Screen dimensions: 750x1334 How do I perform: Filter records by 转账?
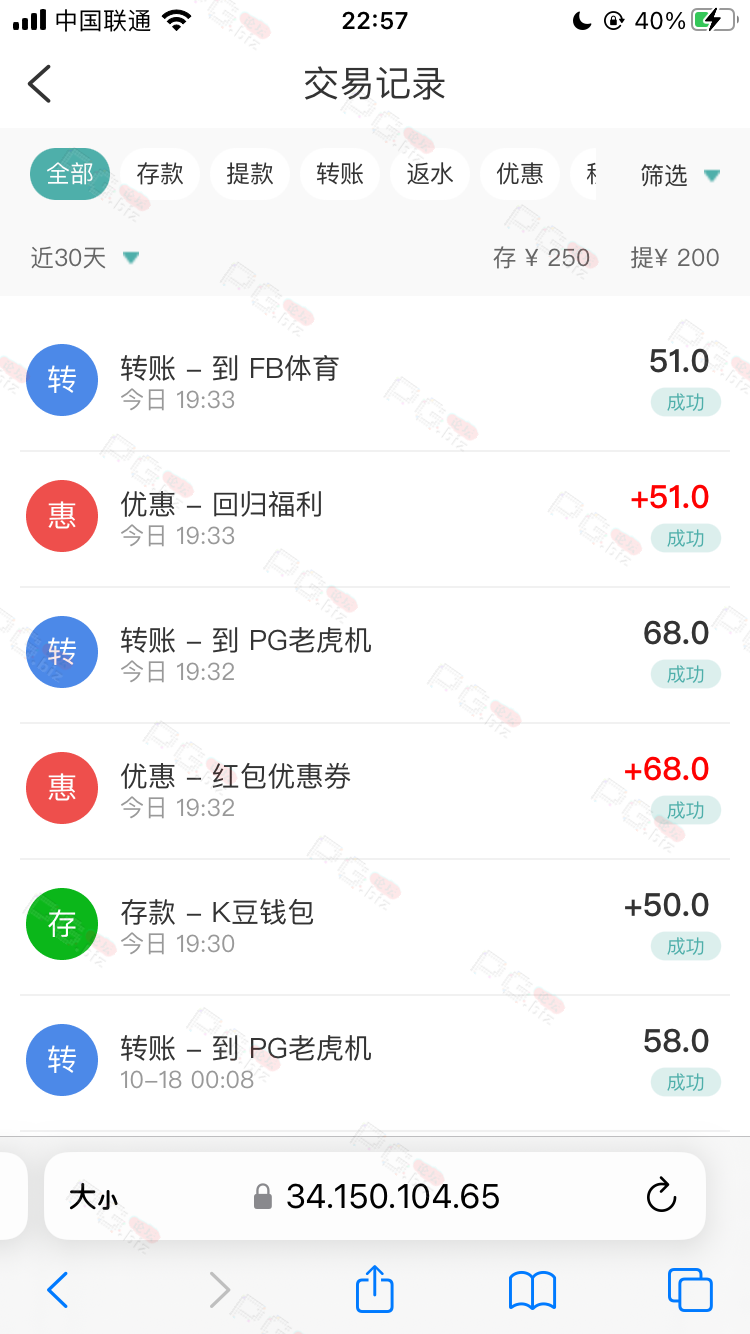(x=340, y=174)
